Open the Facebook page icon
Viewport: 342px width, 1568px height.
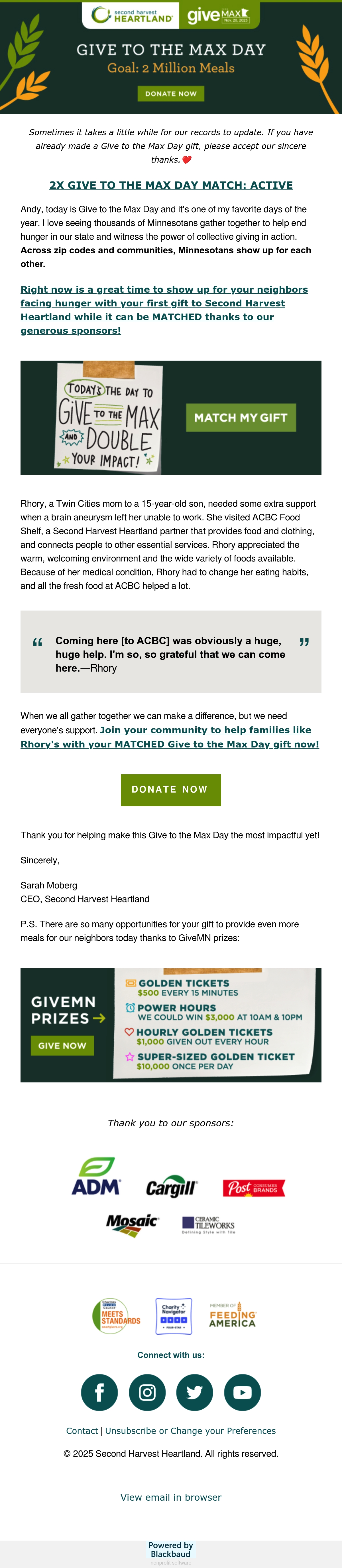(99, 1392)
